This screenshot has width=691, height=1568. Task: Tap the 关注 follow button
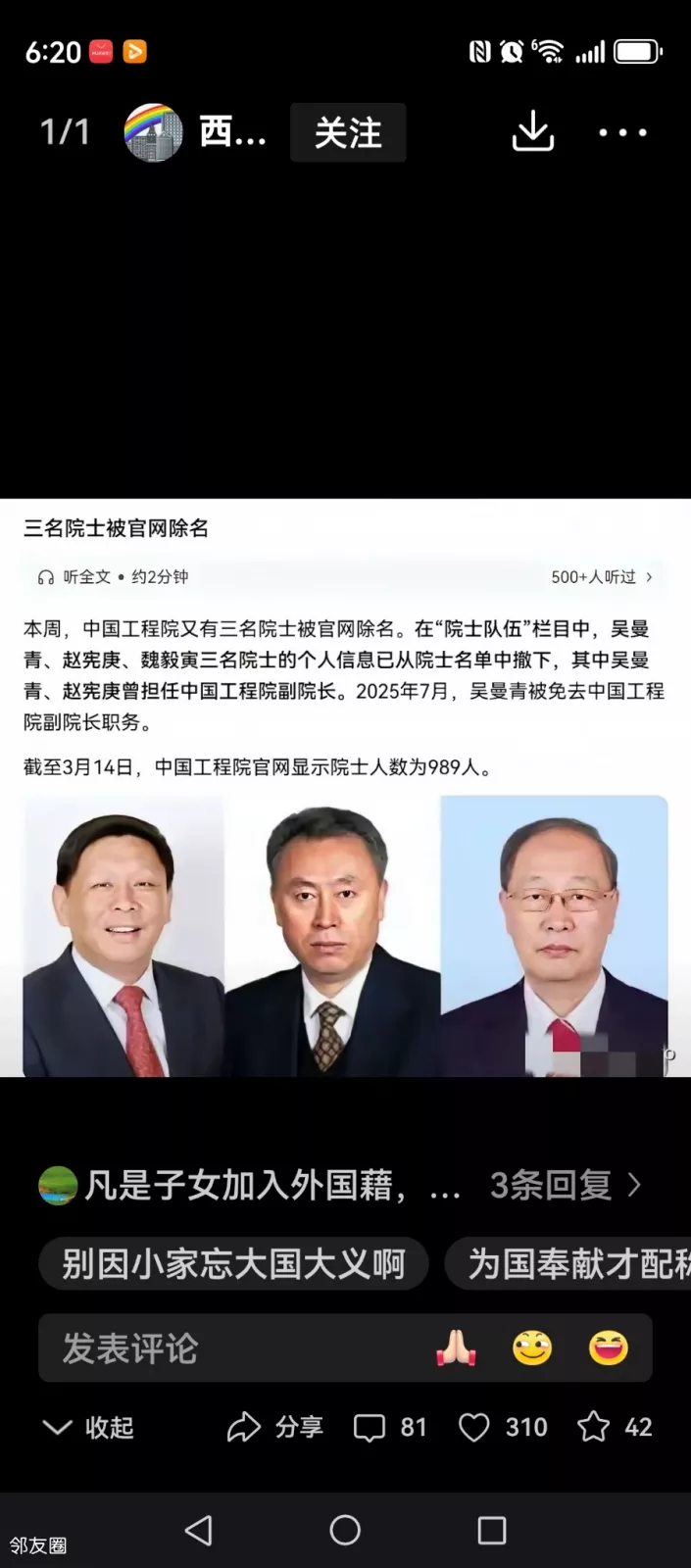tap(348, 132)
